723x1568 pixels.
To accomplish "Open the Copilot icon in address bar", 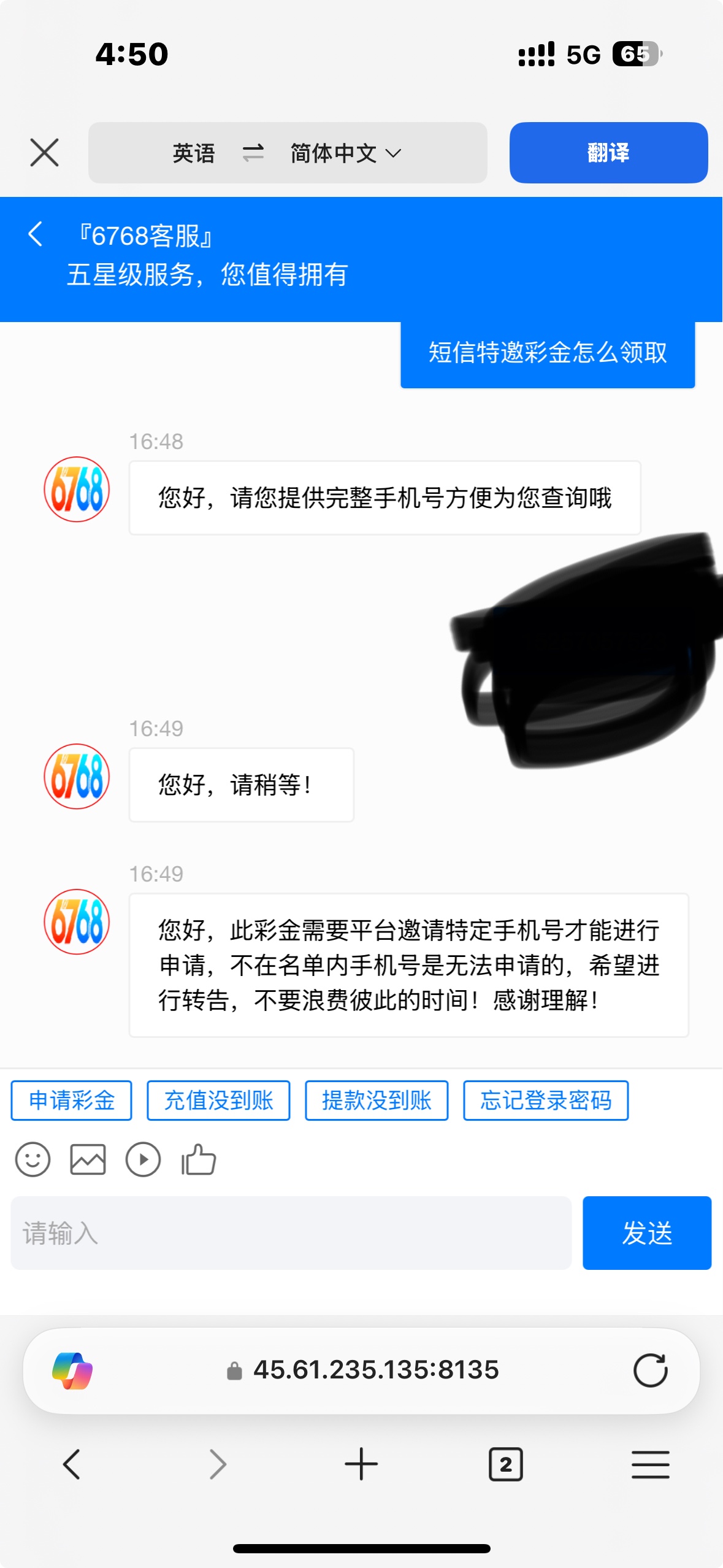I will [x=72, y=1370].
